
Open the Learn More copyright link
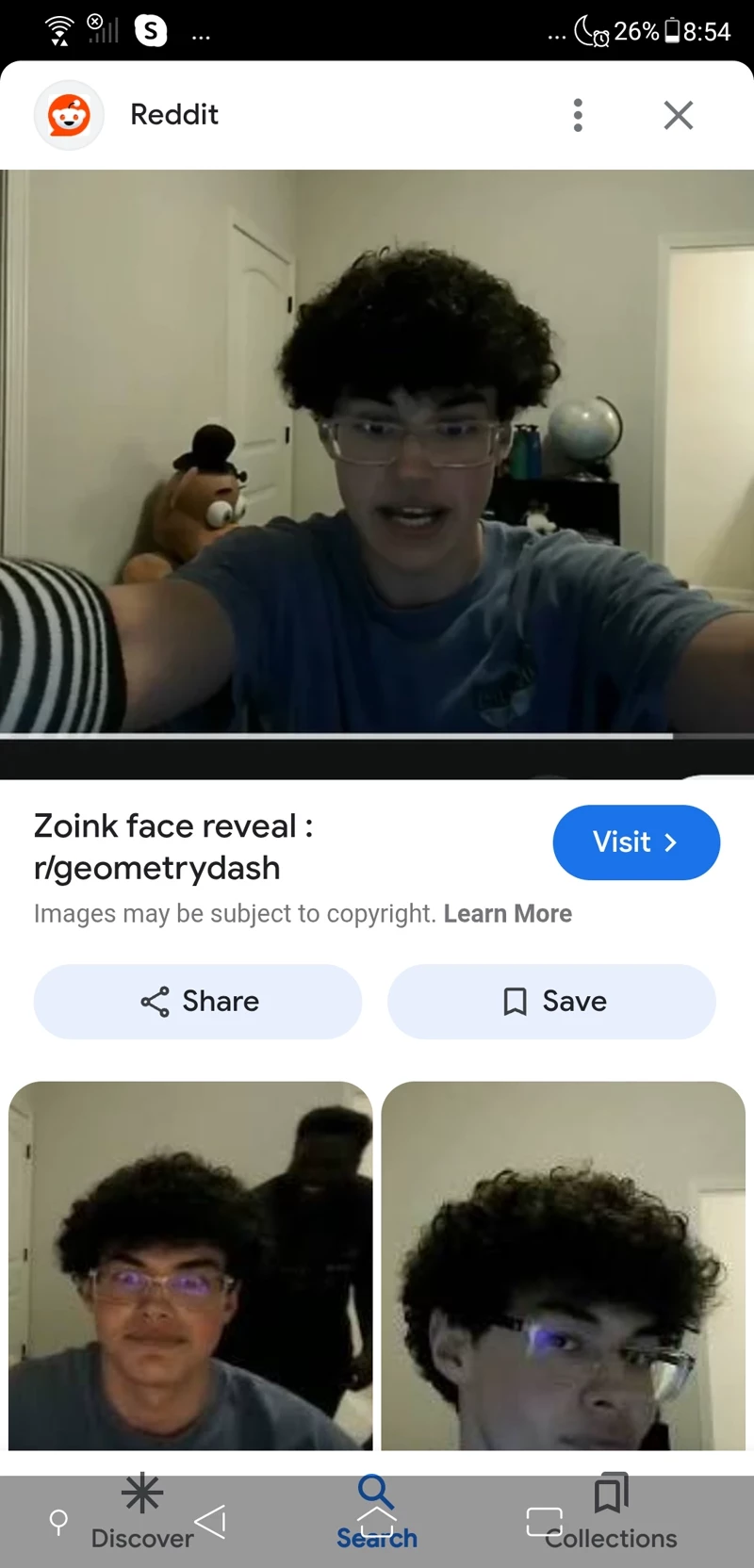coord(507,913)
